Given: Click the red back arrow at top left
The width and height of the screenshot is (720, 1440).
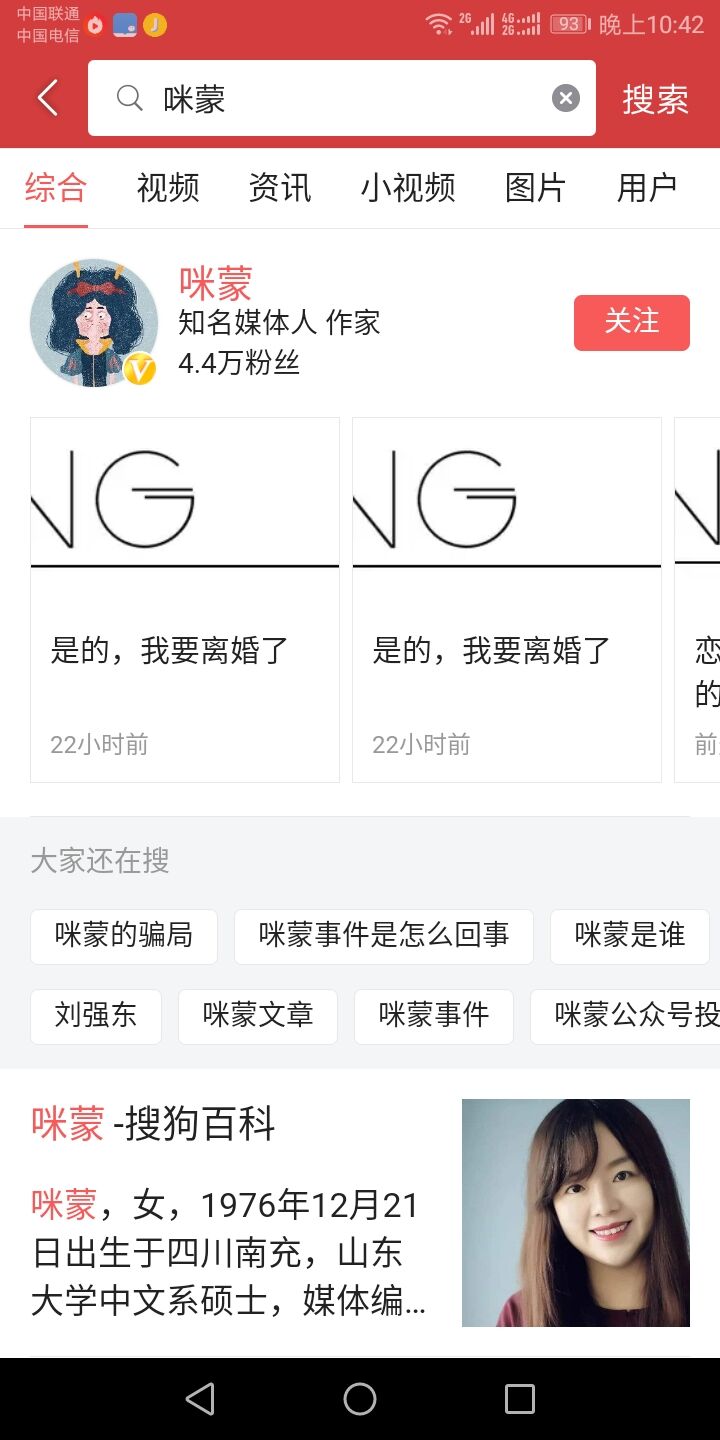Looking at the screenshot, I should point(47,97).
